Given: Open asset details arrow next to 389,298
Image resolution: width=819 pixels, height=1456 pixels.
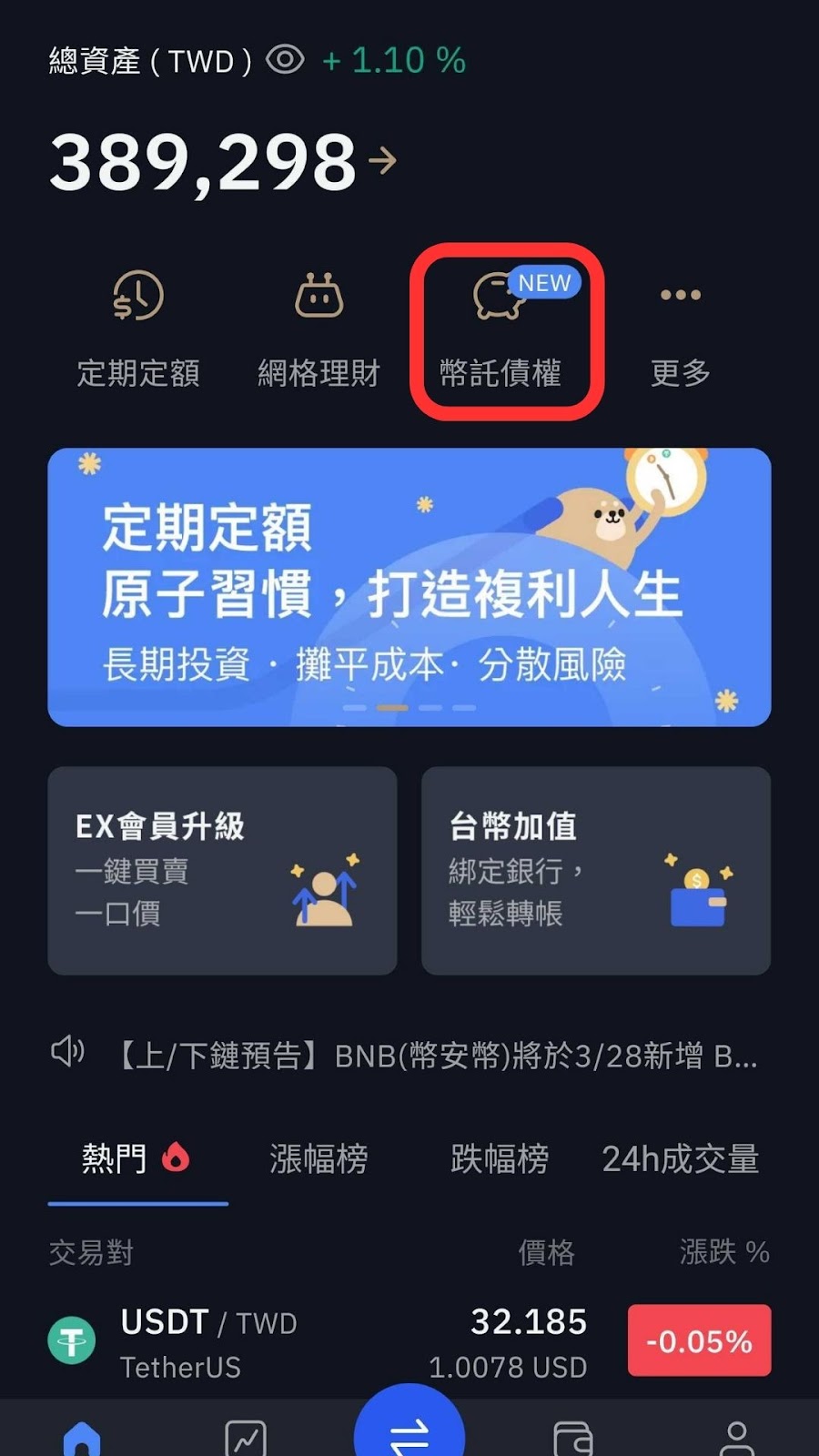Looking at the screenshot, I should 383,161.
